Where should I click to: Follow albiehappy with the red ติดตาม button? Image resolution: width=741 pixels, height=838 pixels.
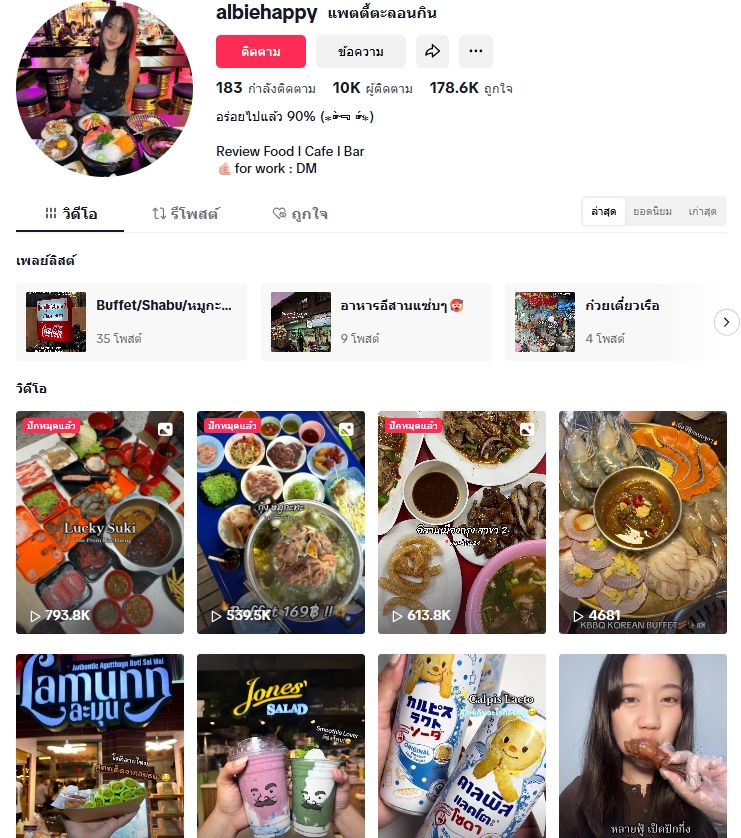point(260,51)
